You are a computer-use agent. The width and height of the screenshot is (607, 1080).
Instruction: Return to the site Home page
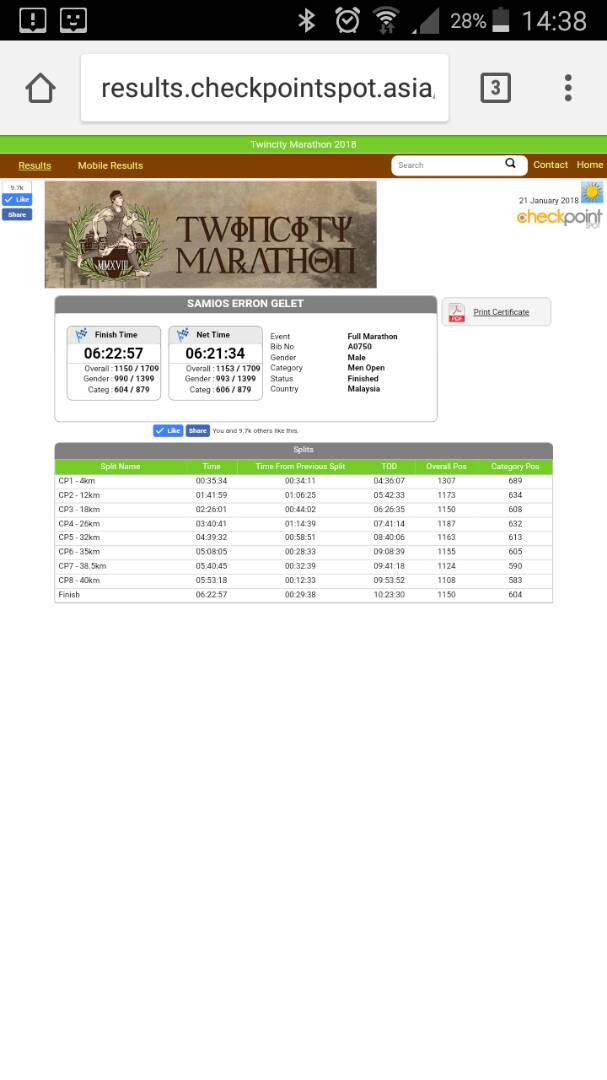(590, 165)
